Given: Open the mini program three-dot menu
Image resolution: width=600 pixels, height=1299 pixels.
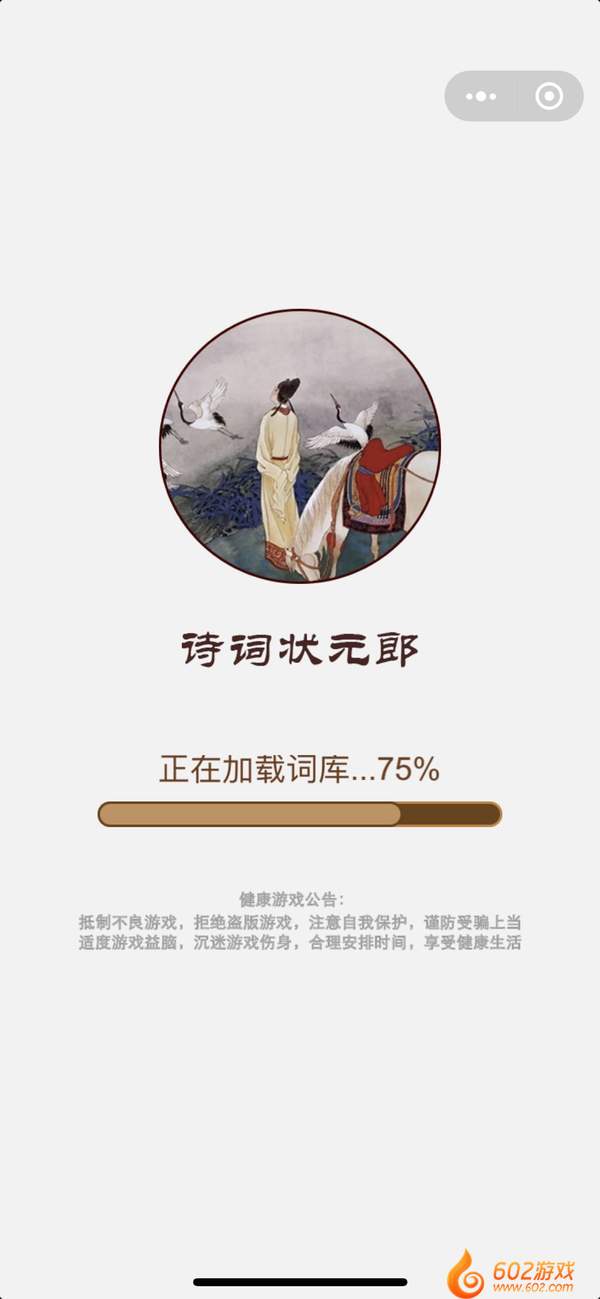Looking at the screenshot, I should click(481, 96).
